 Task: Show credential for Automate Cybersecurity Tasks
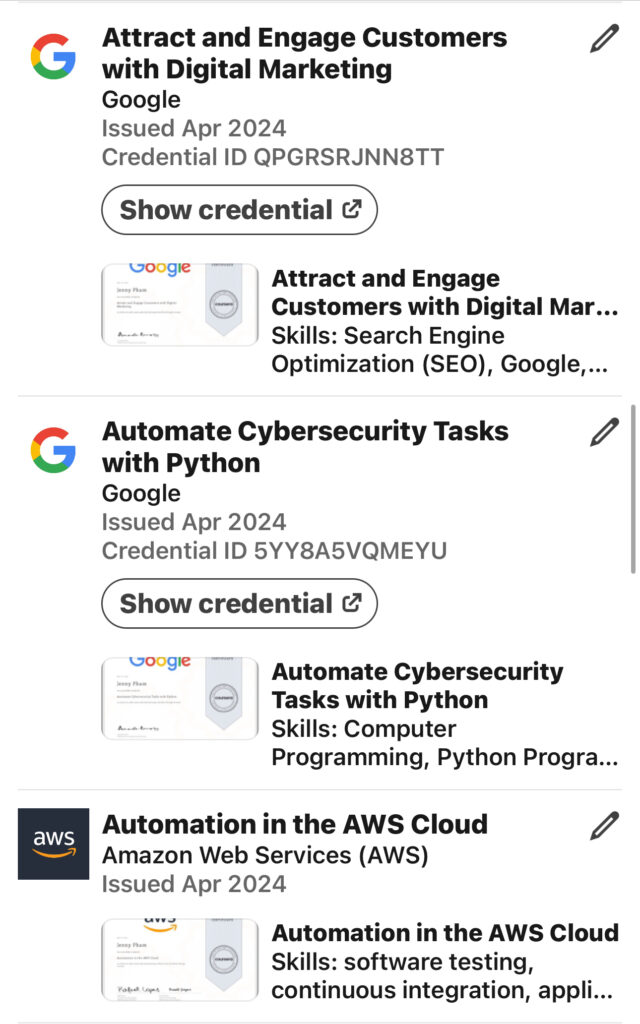click(240, 603)
